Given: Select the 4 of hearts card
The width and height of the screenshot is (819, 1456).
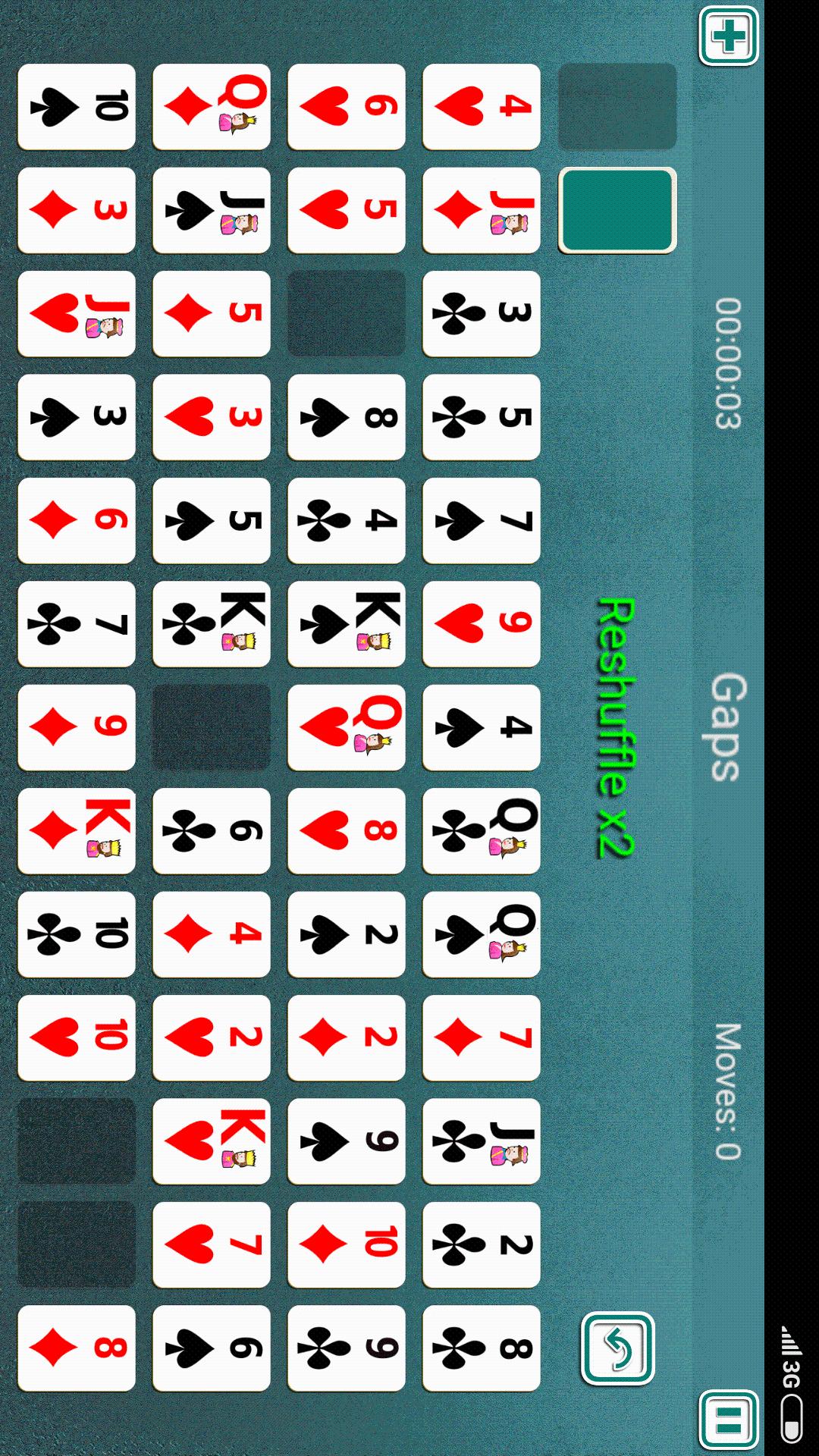Looking at the screenshot, I should tap(482, 107).
